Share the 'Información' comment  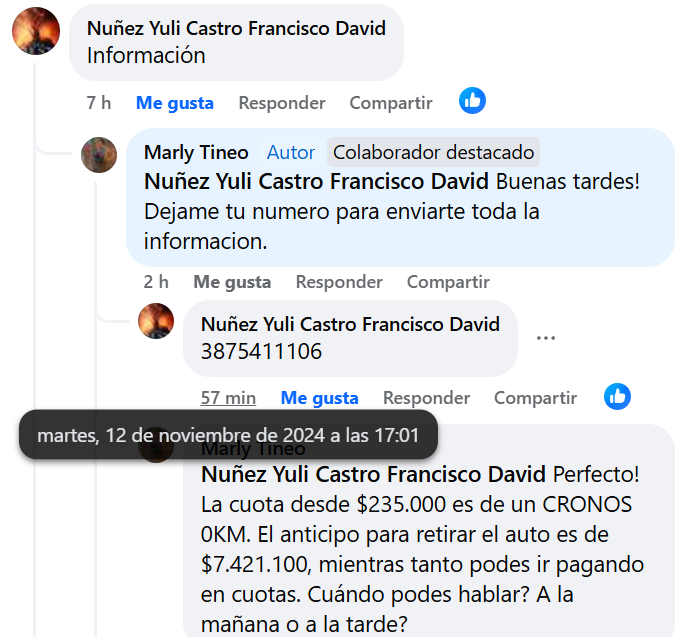click(x=390, y=102)
